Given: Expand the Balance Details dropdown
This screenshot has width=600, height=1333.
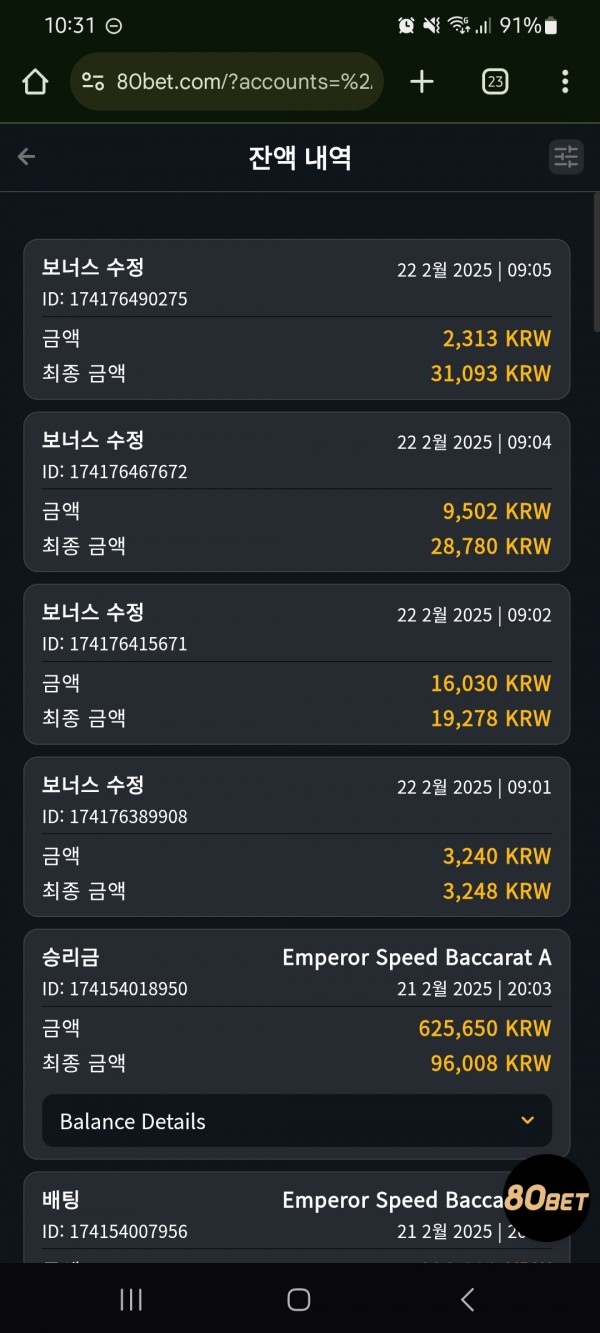Looking at the screenshot, I should pyautogui.click(x=297, y=1120).
